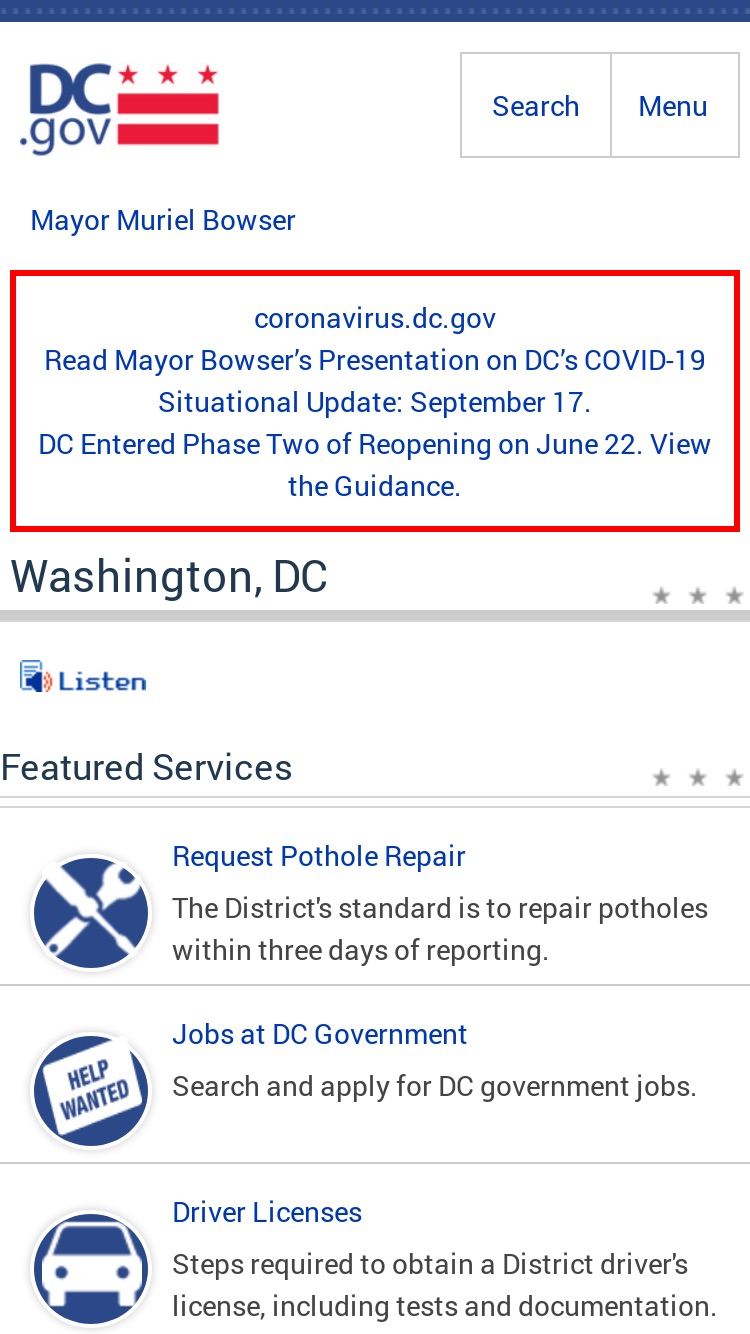Open the Mayor Muriel Bowser link
The width and height of the screenshot is (750, 1334).
pos(163,220)
